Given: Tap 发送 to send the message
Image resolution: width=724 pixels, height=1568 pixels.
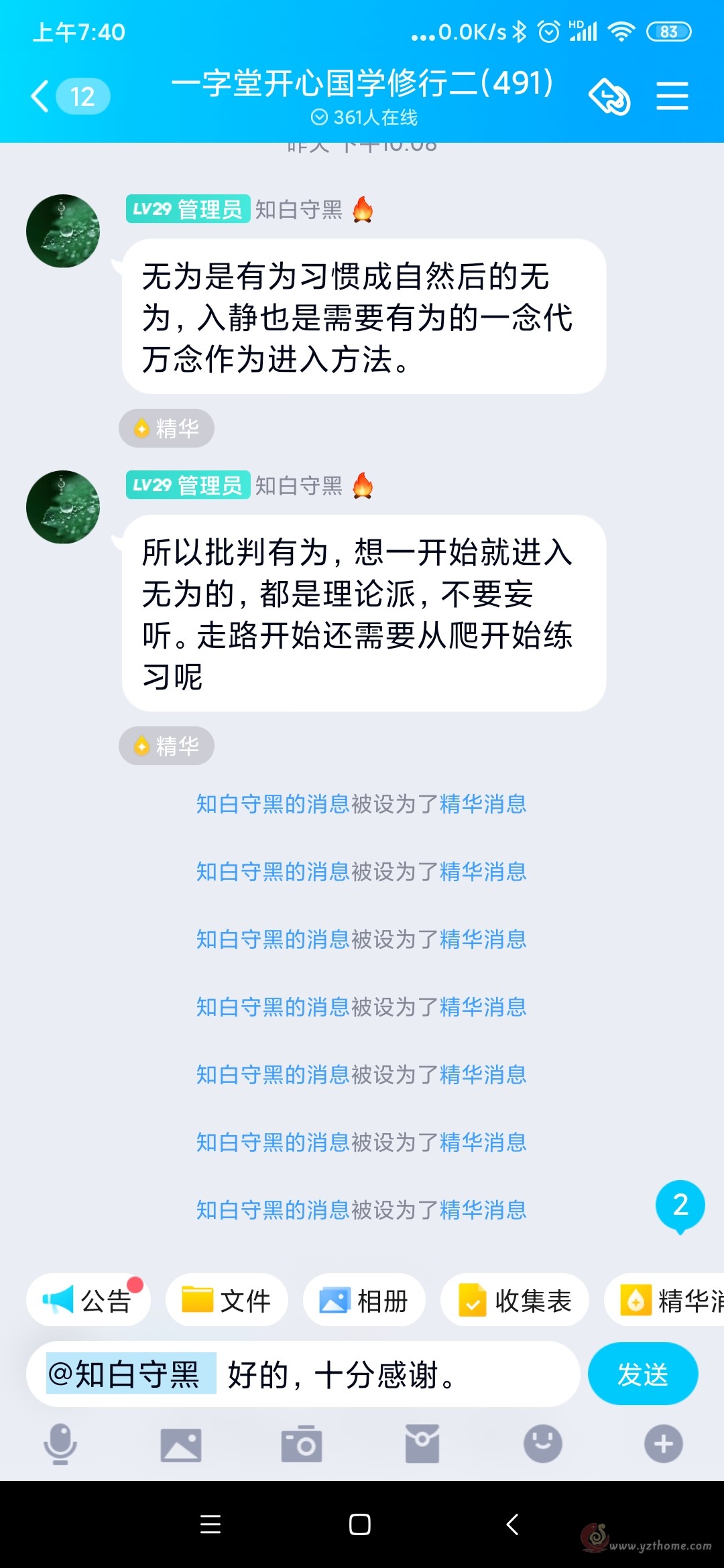Looking at the screenshot, I should (x=643, y=1374).
